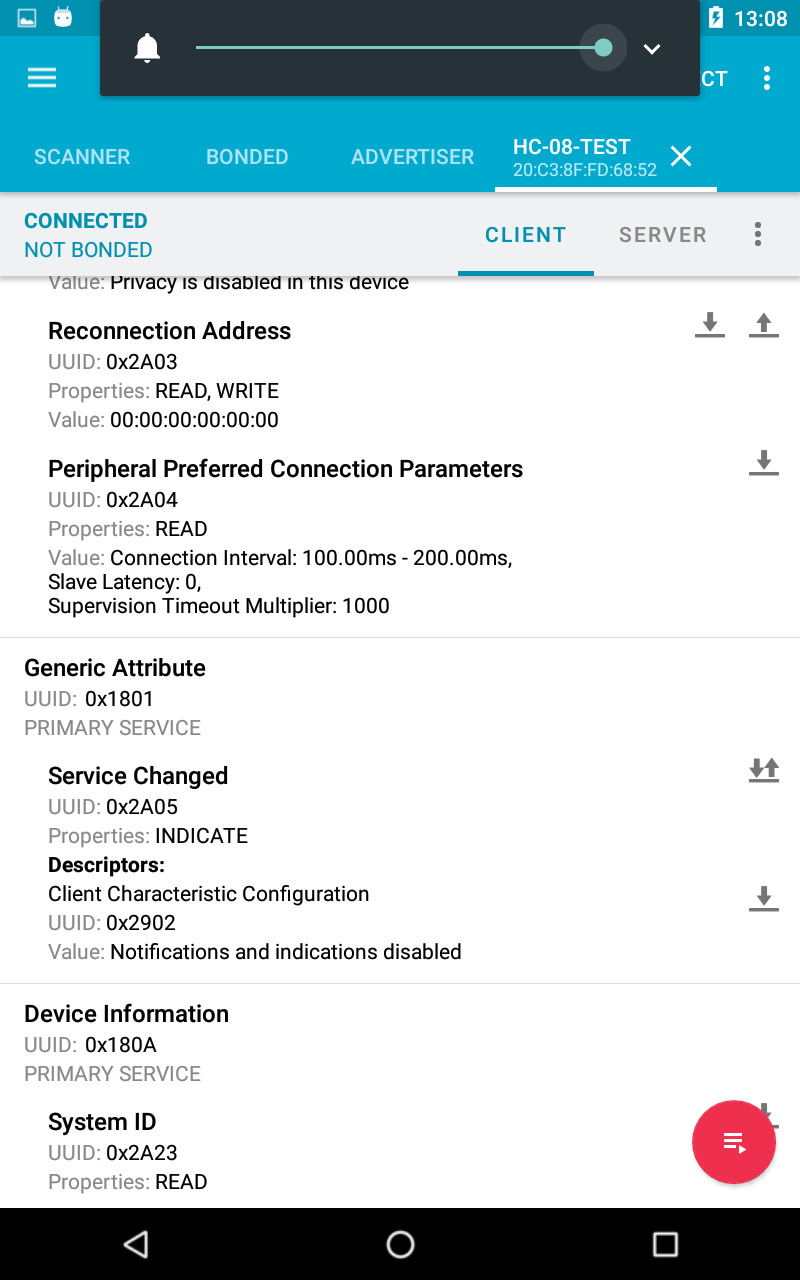Switch to the Bonded tab
The height and width of the screenshot is (1280, 800).
tap(247, 157)
